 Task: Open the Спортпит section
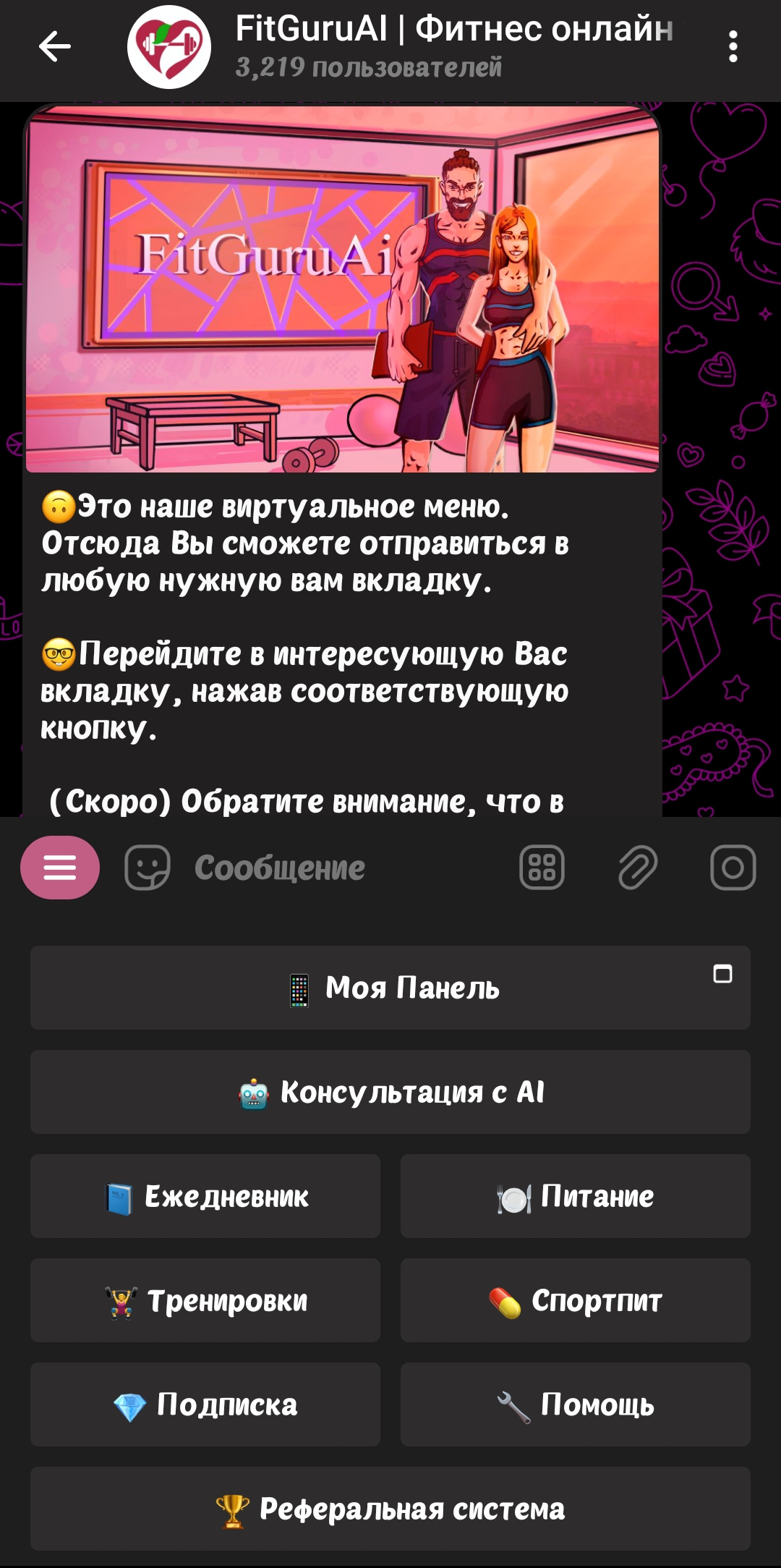(576, 1300)
